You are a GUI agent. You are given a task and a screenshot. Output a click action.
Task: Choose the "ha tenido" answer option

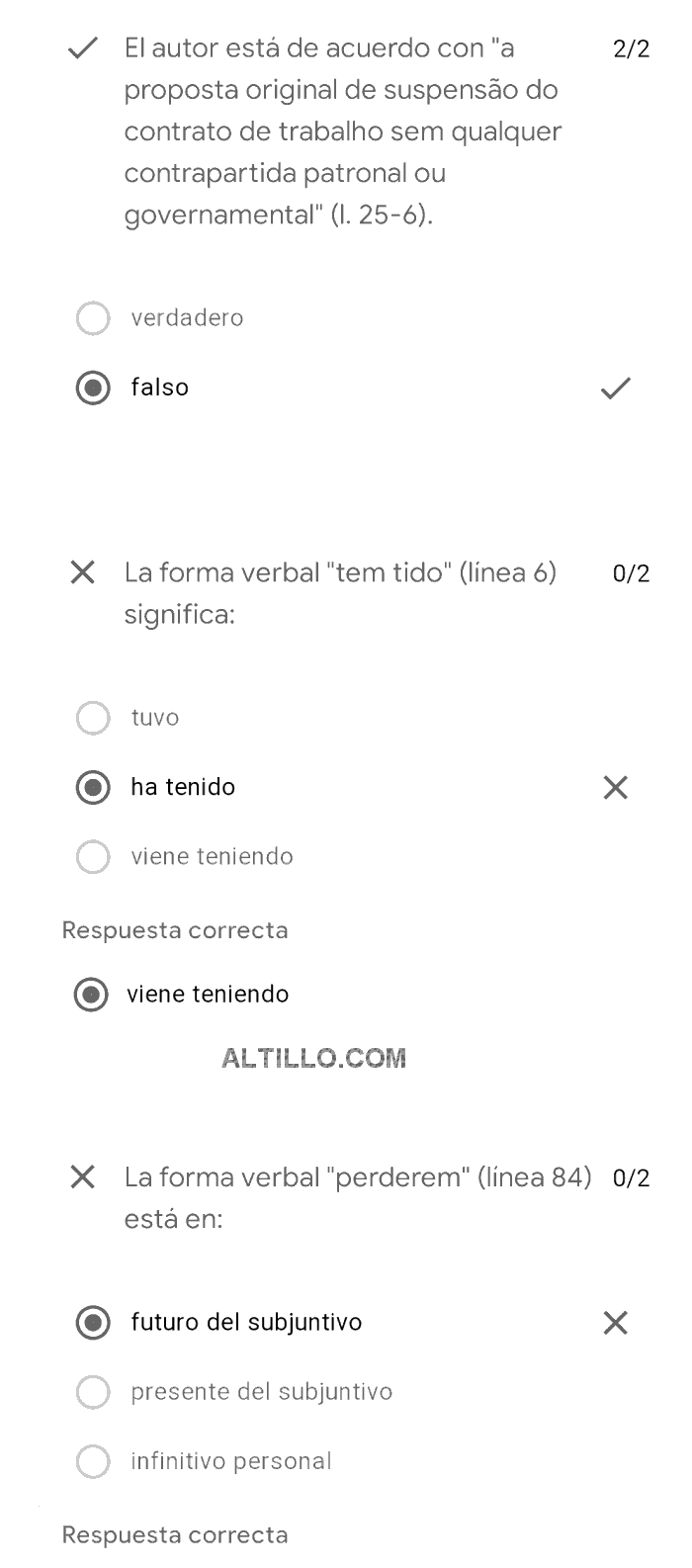(93, 788)
